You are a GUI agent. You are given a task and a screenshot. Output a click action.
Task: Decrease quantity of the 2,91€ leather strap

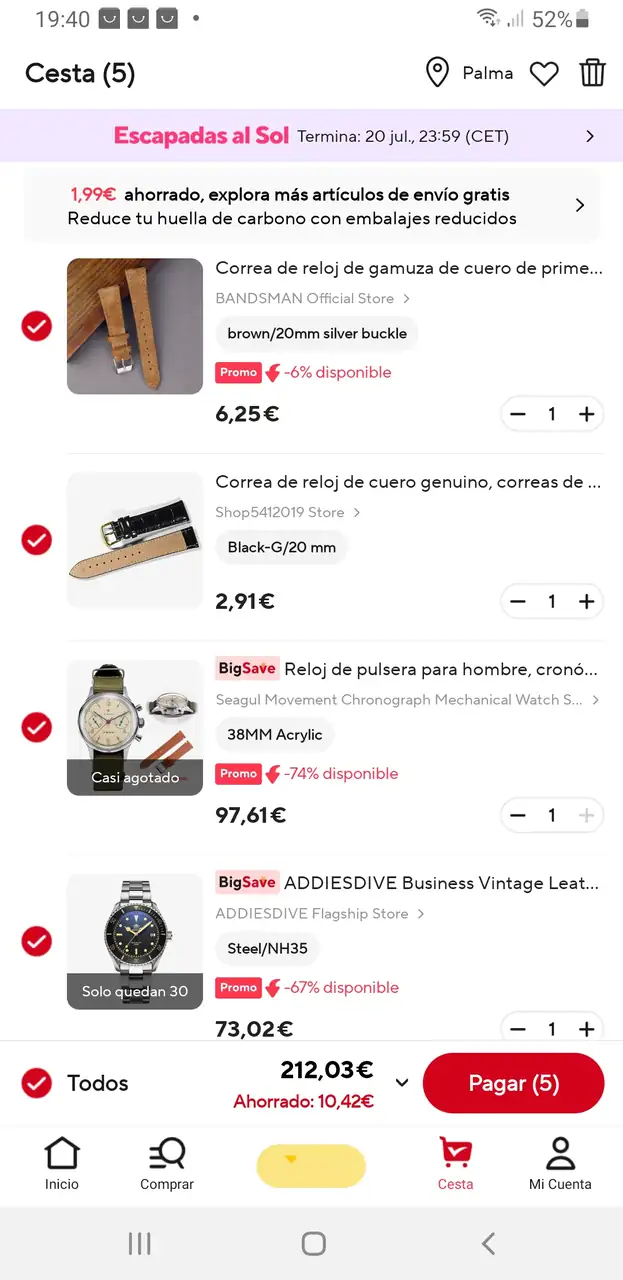coord(517,601)
